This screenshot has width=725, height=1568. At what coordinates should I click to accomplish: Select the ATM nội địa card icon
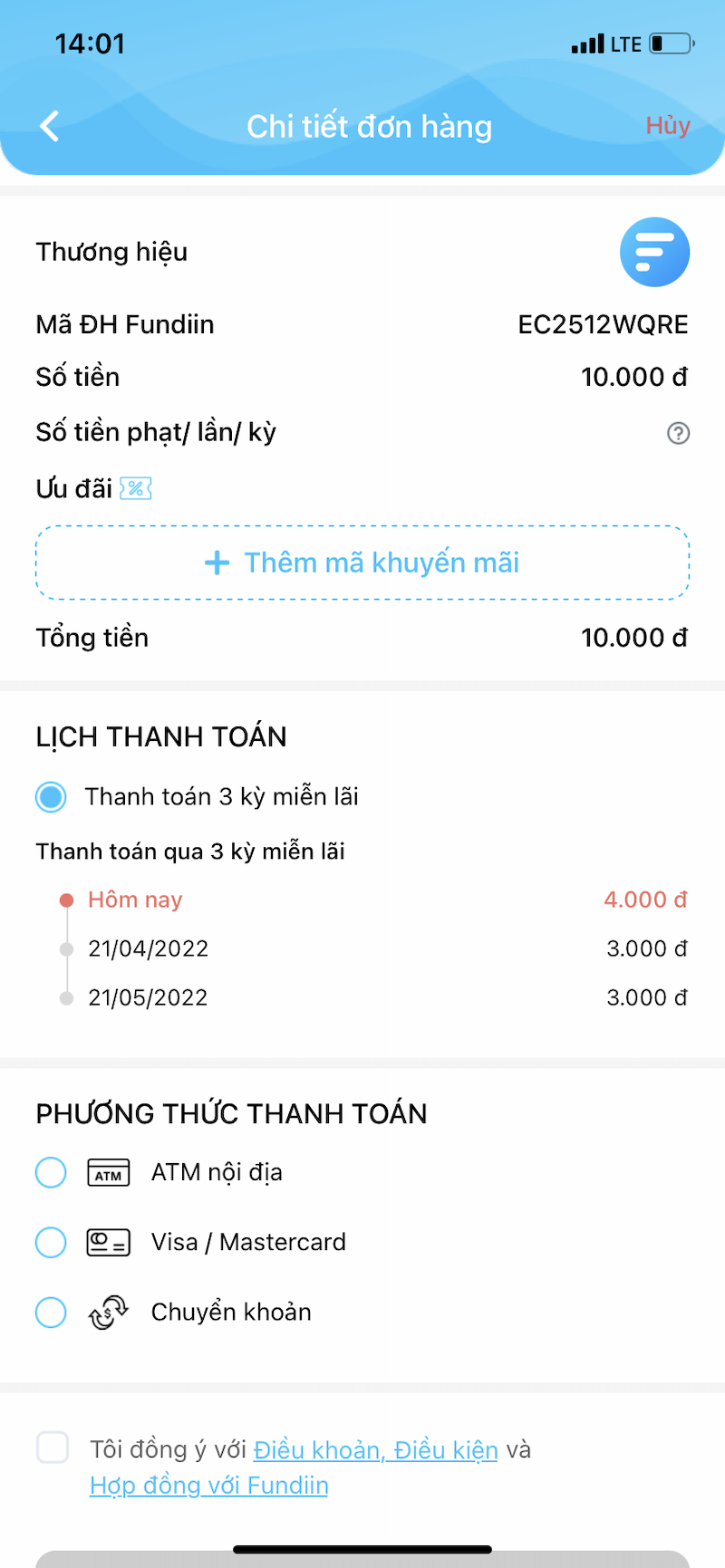[108, 1171]
